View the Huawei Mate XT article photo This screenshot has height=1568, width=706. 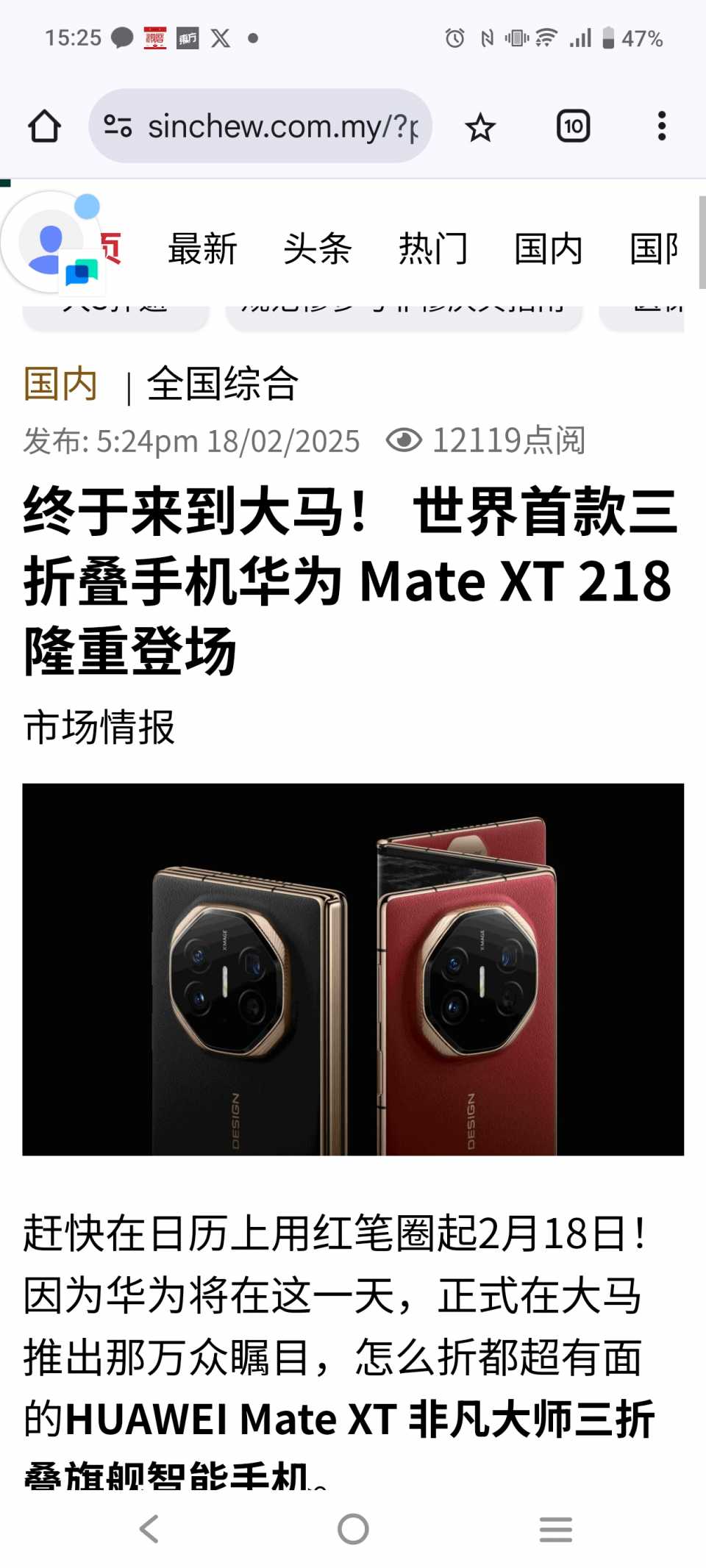pos(353,969)
